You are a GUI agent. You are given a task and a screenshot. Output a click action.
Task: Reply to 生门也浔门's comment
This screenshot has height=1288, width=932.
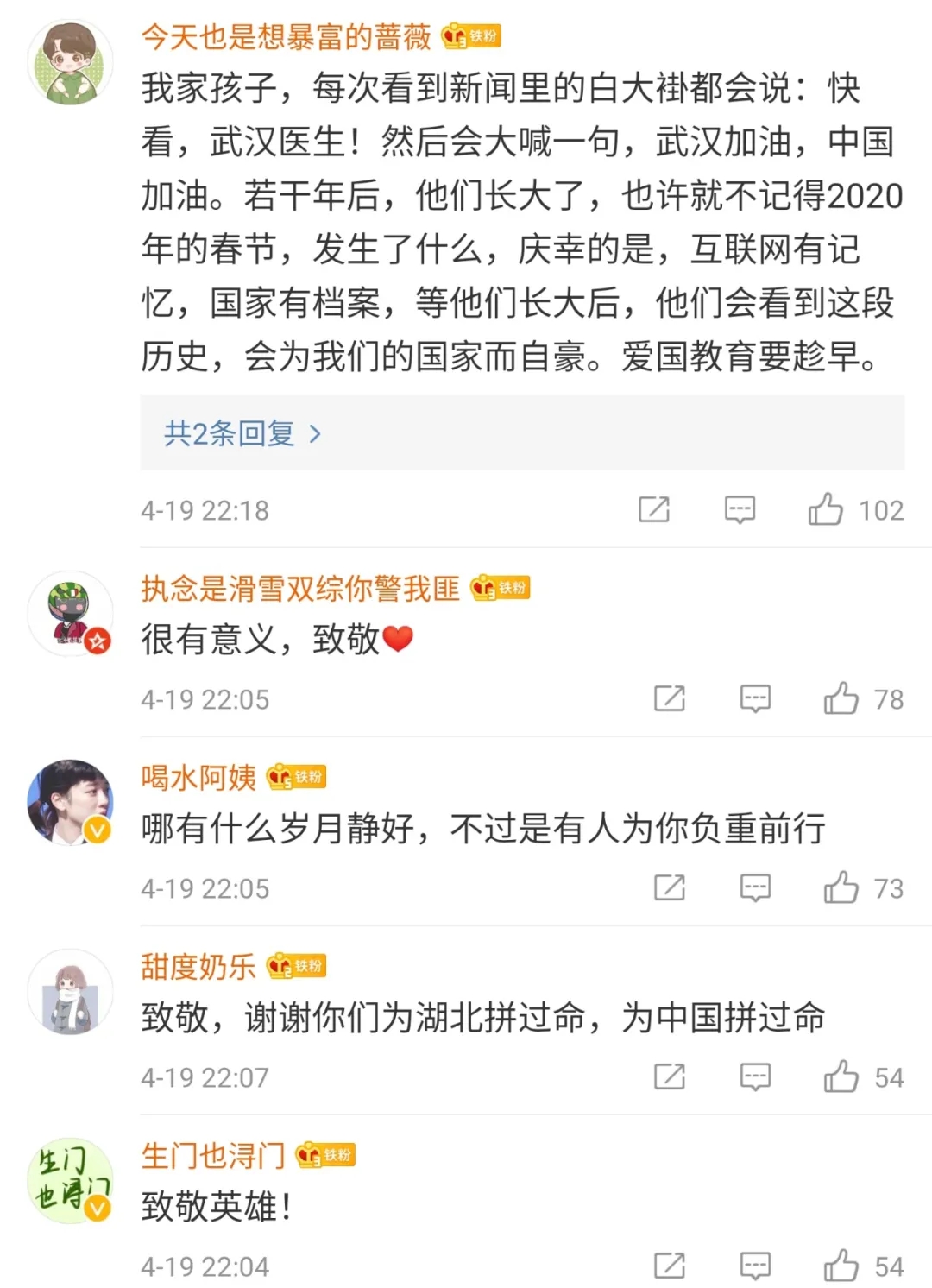pos(755,1266)
